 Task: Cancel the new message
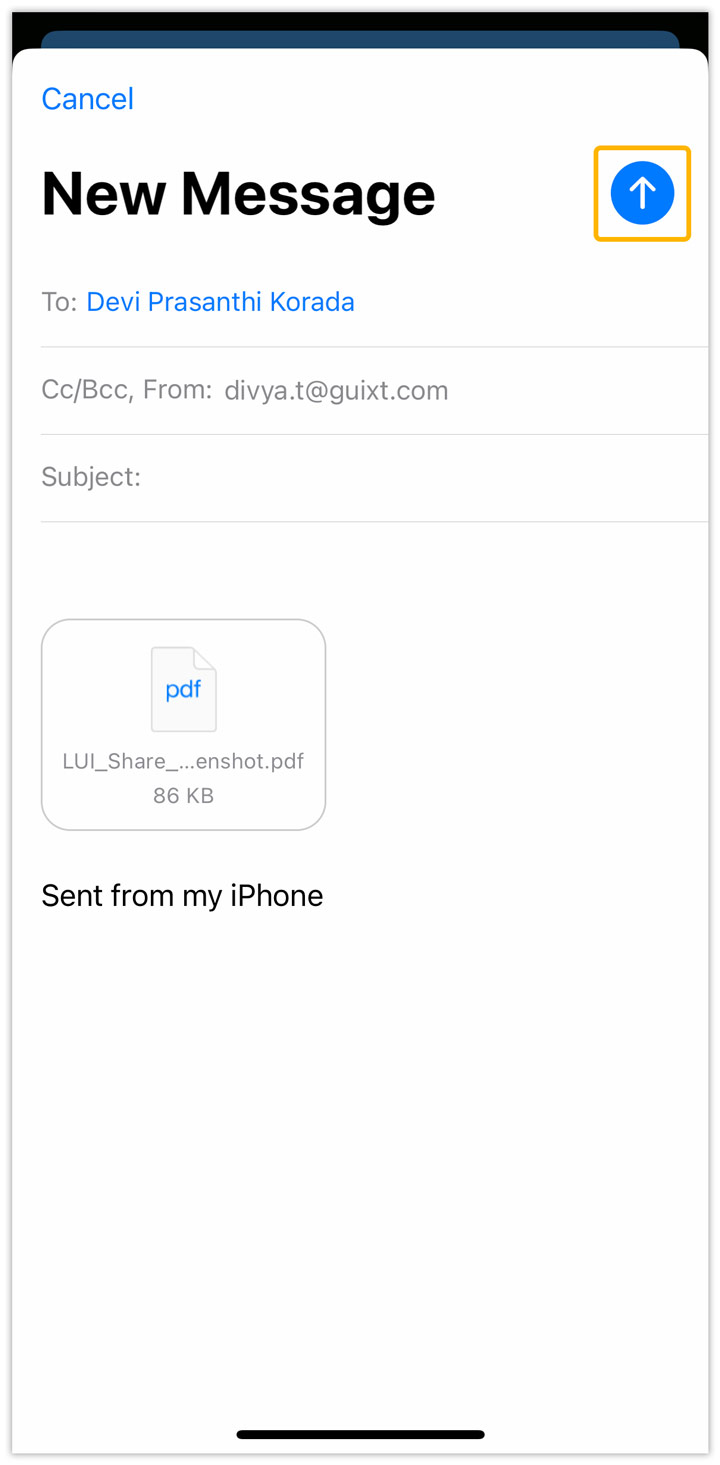[88, 99]
